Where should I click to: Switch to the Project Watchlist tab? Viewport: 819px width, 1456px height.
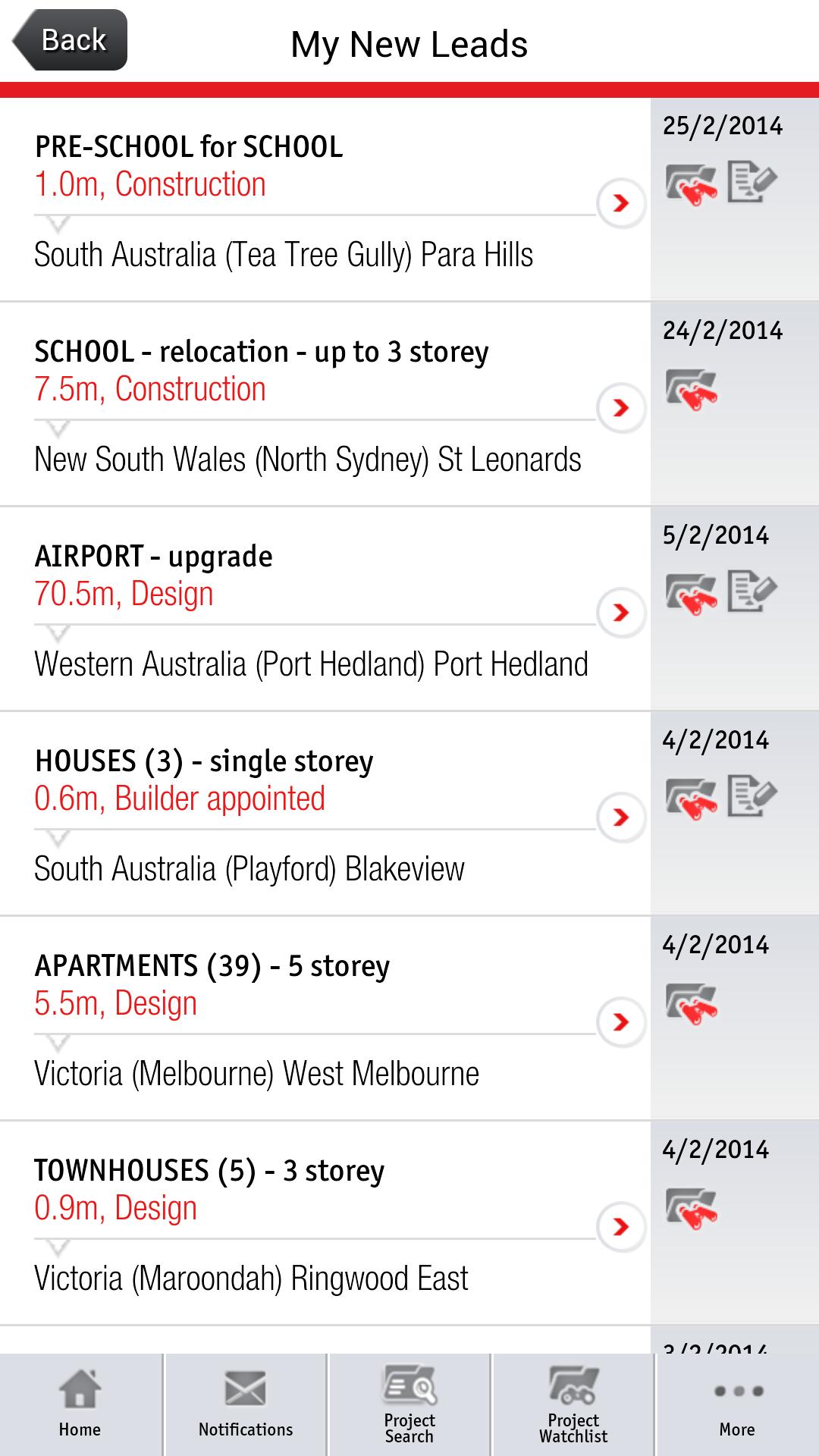[x=573, y=1404]
